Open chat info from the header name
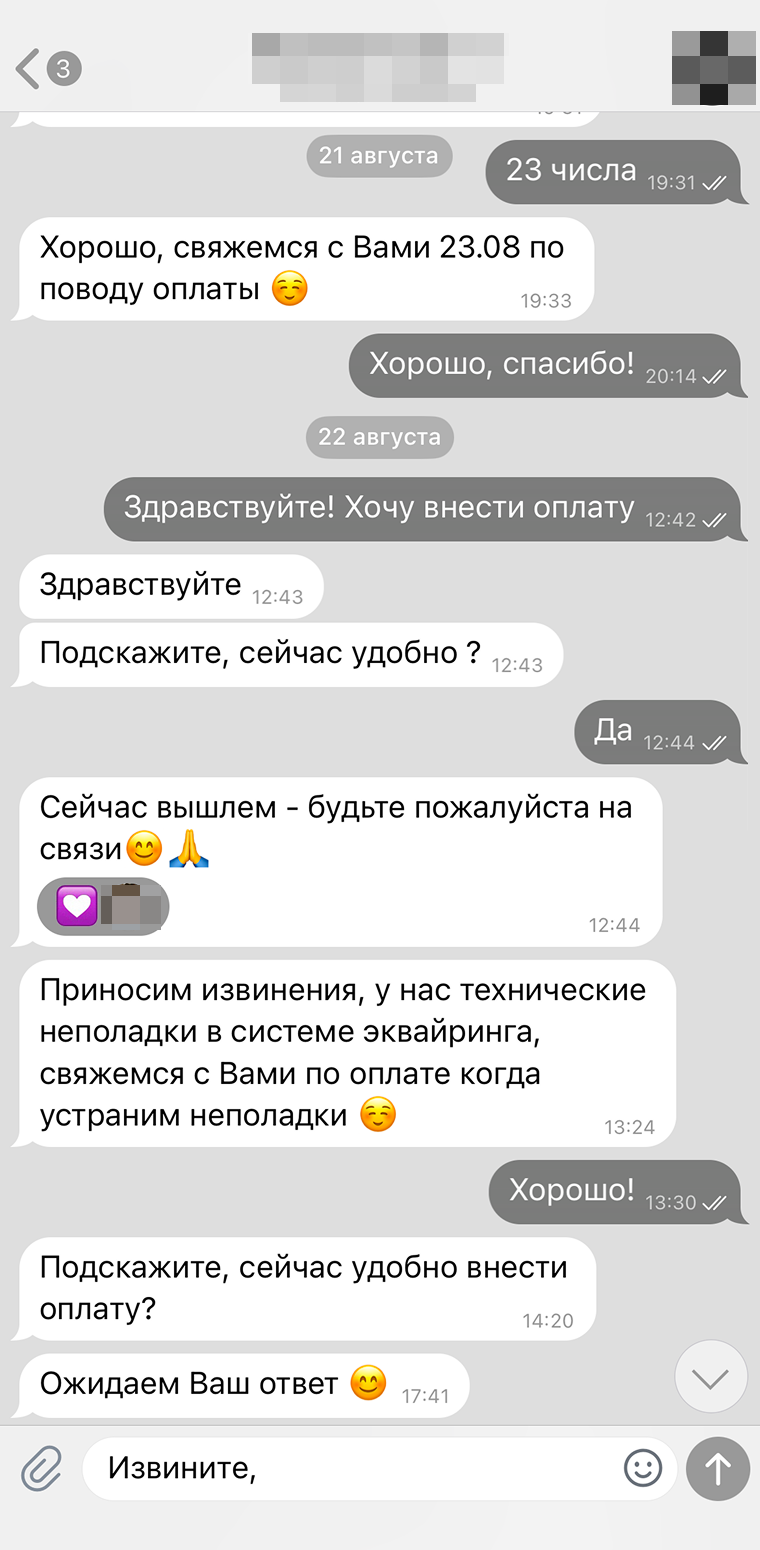 (x=378, y=65)
